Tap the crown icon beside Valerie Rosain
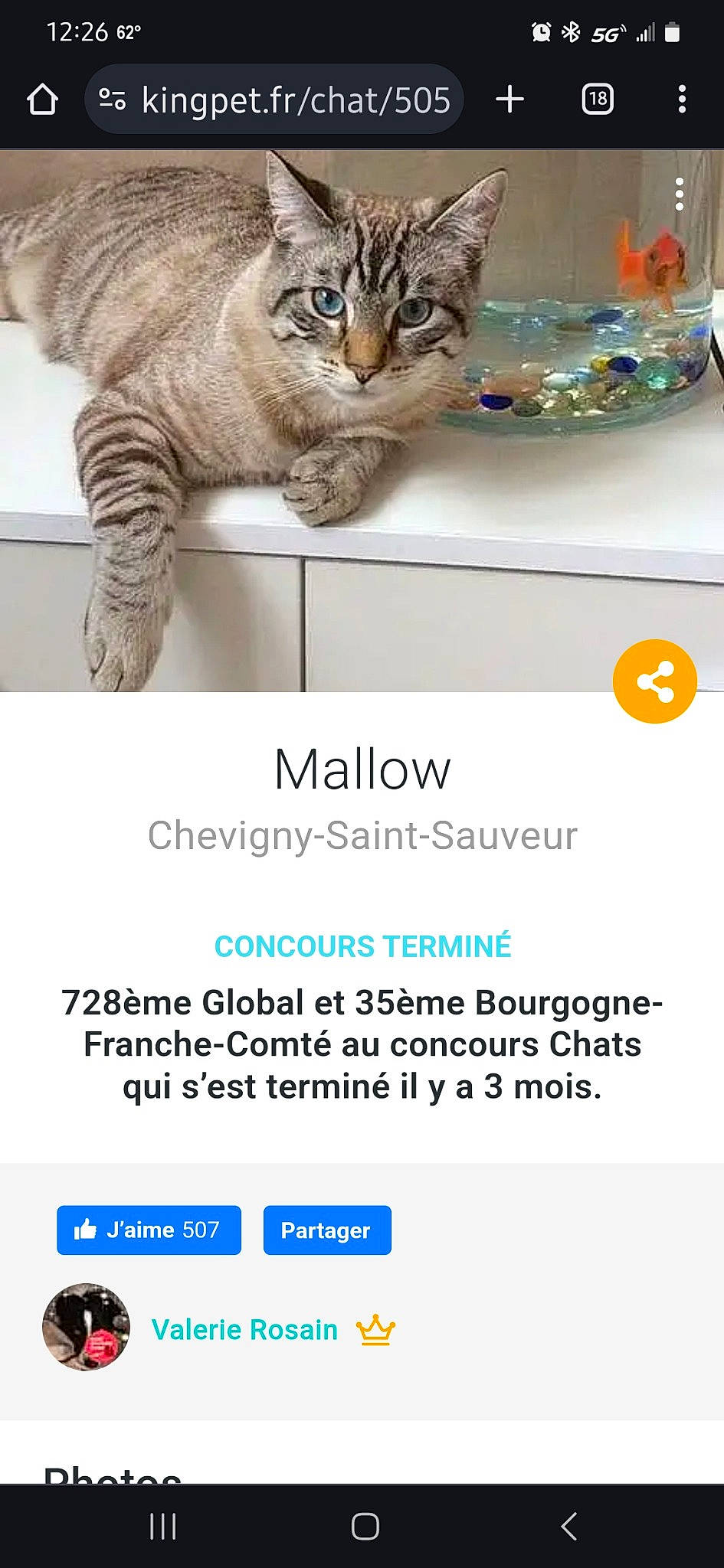The height and width of the screenshot is (1568, 724). click(375, 1330)
